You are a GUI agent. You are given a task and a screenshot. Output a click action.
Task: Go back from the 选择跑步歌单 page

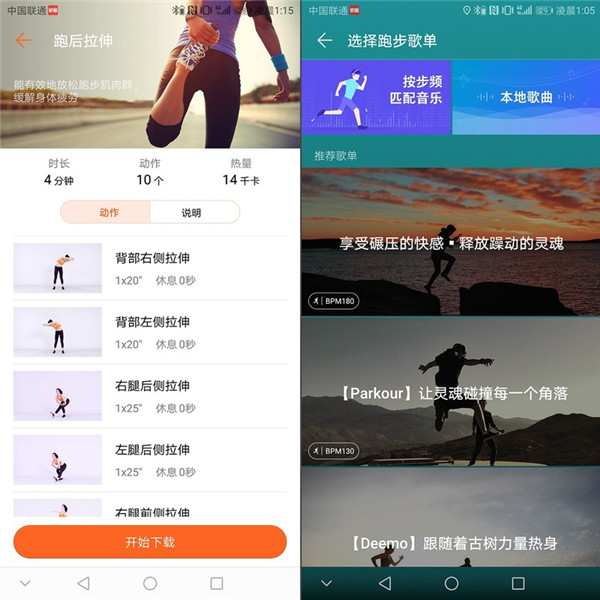coord(324,41)
